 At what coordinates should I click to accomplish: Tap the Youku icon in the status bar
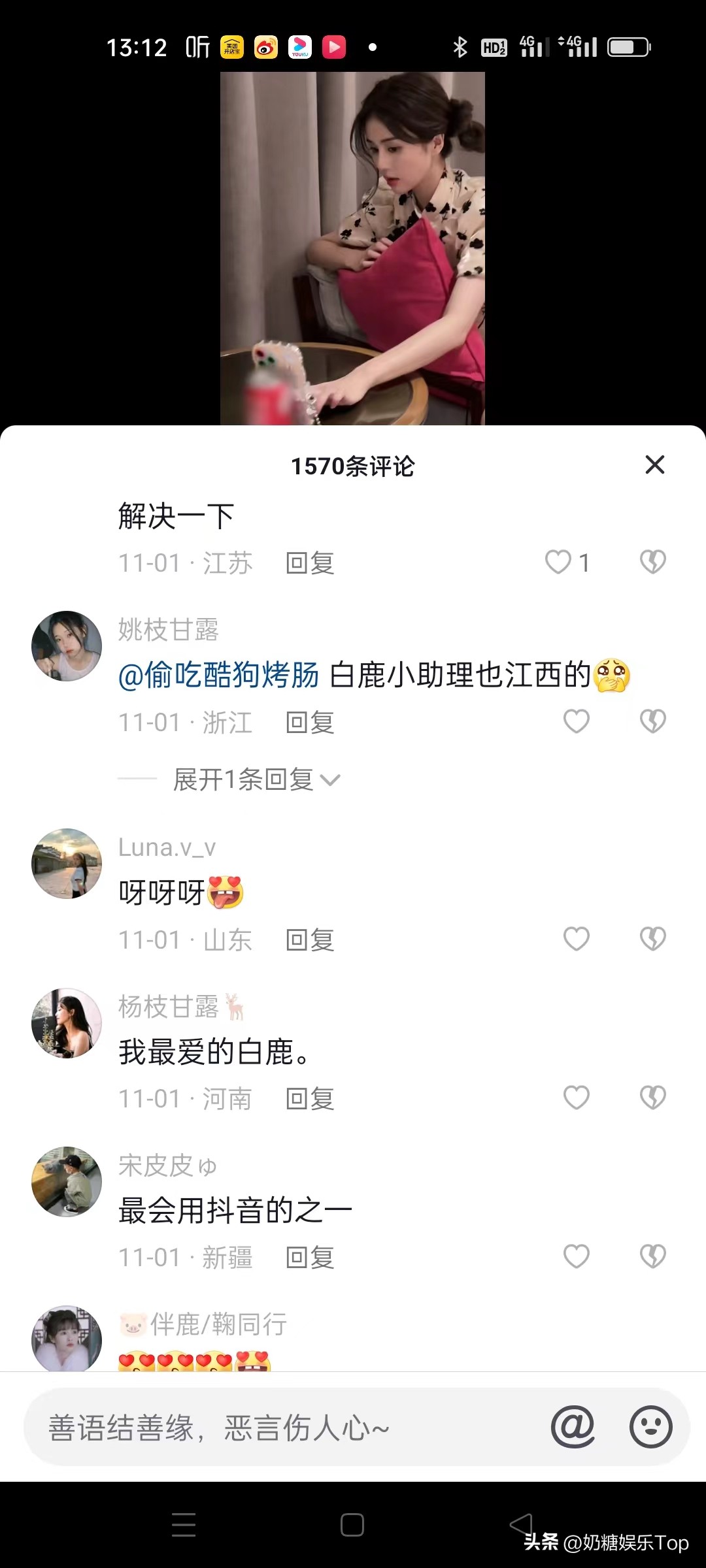pos(300,46)
